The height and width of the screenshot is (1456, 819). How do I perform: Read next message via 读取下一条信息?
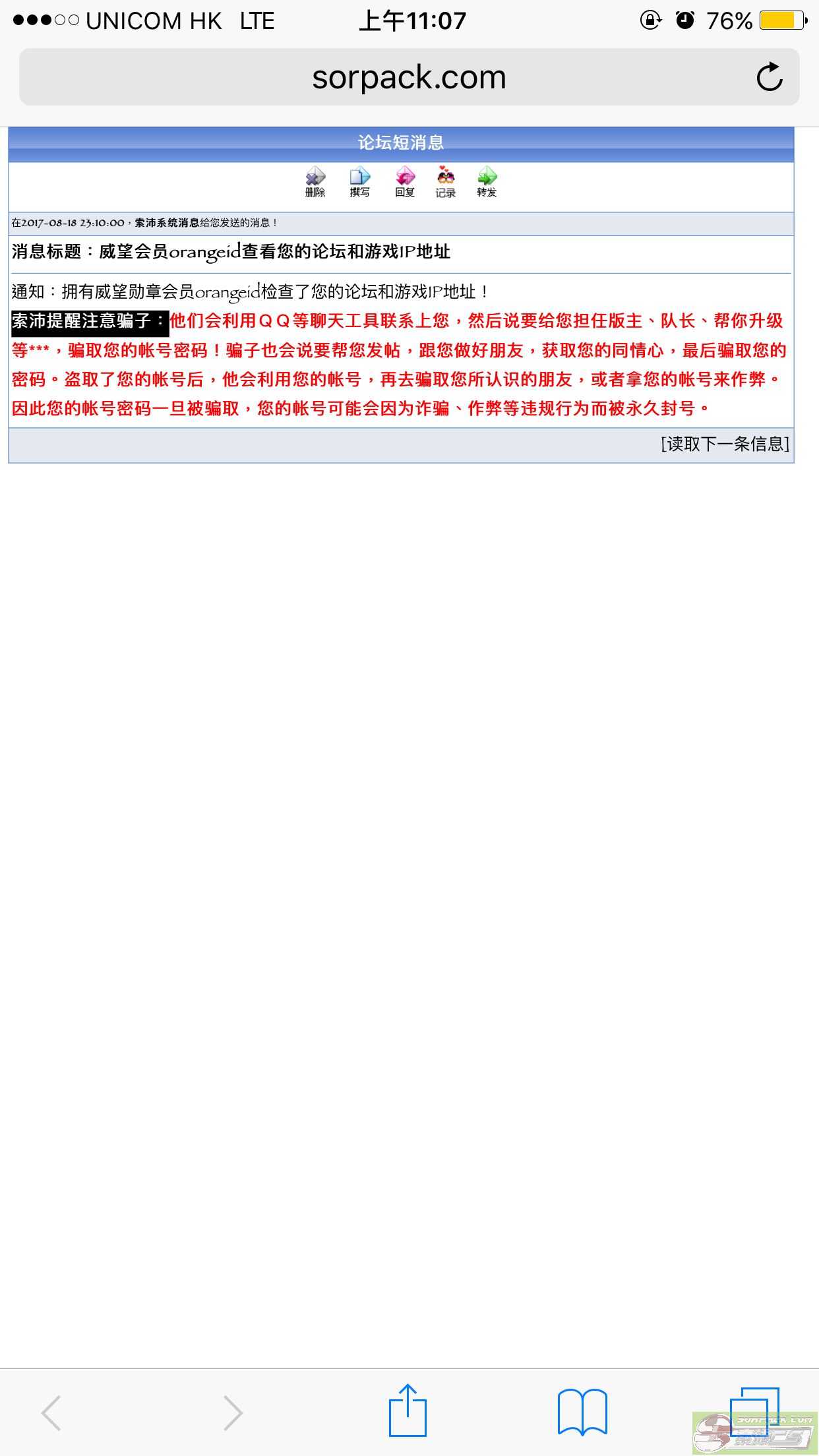click(x=725, y=444)
